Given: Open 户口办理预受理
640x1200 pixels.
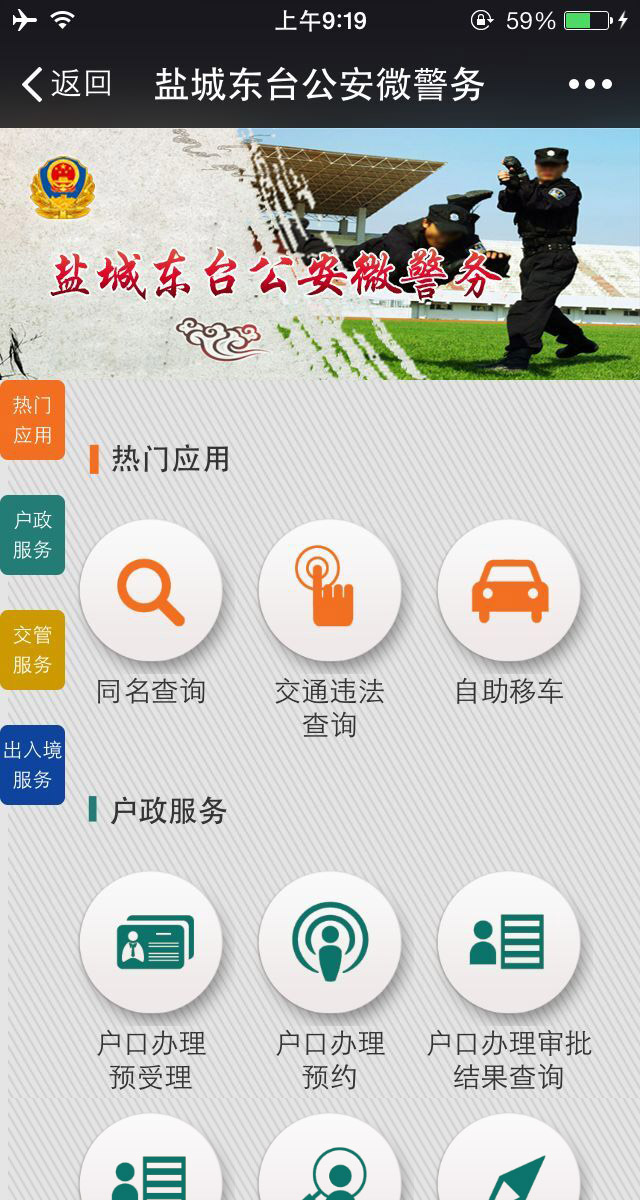Looking at the screenshot, I should point(151,942).
